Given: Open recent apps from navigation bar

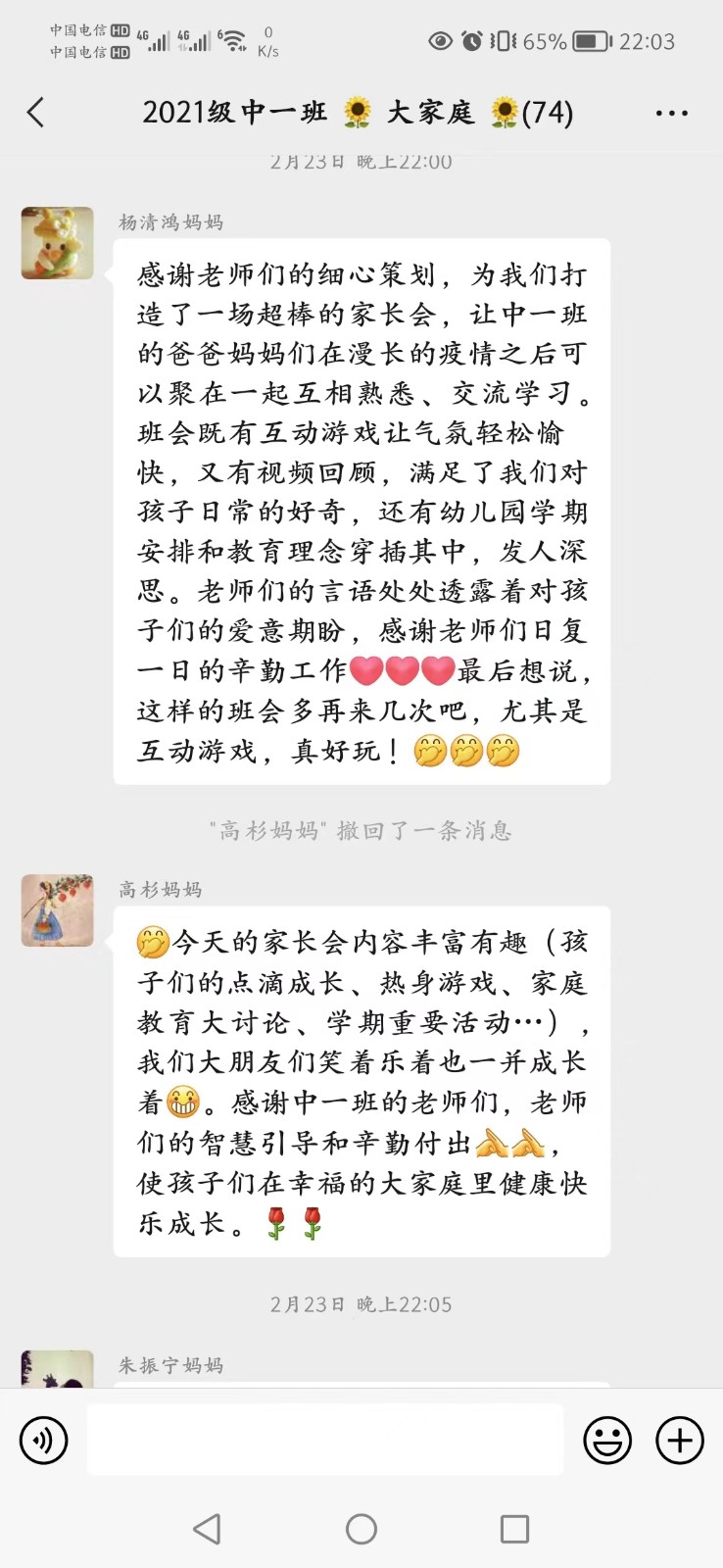Looking at the screenshot, I should (514, 1529).
